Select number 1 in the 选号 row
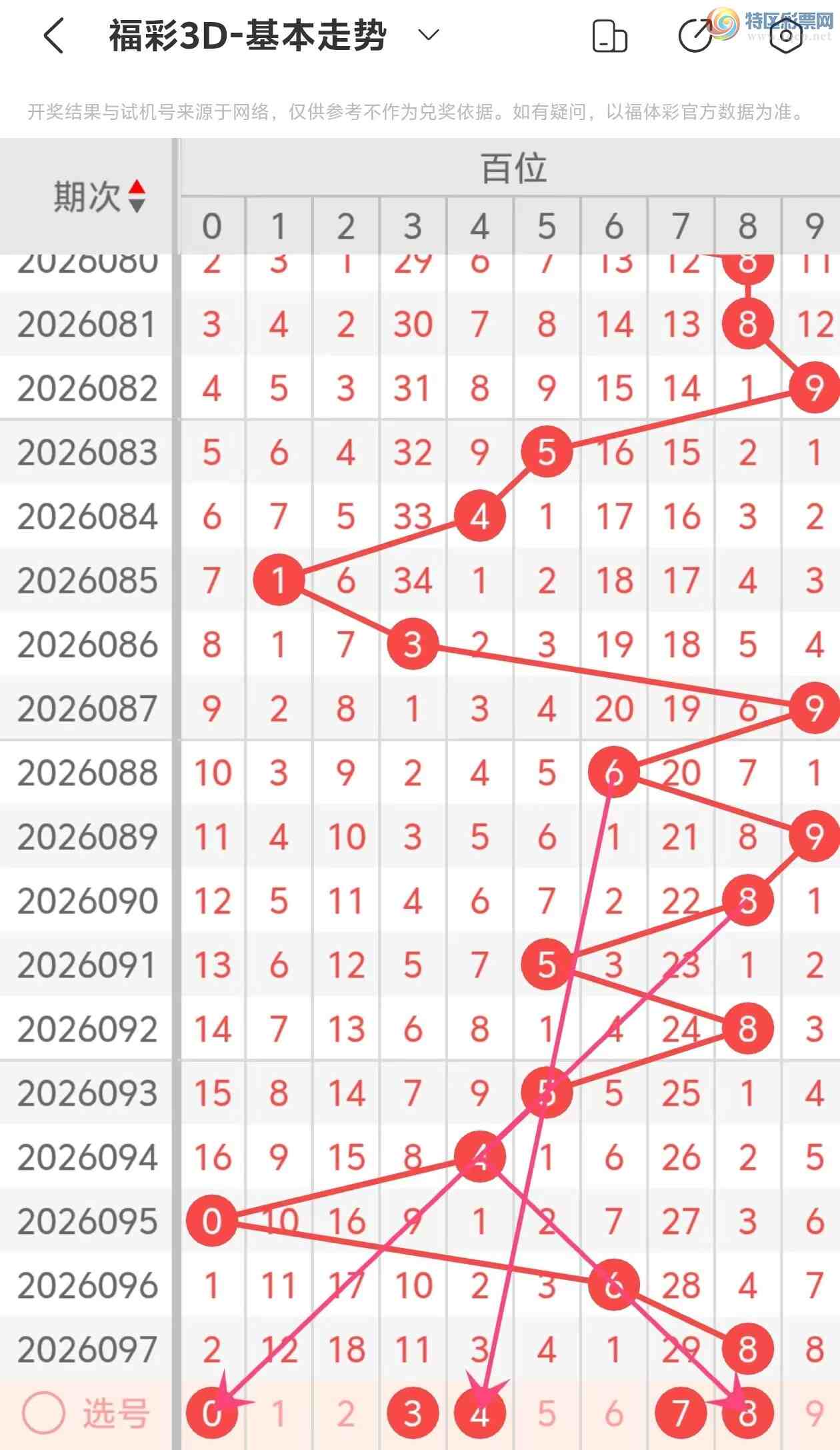The image size is (840, 1450). (279, 1413)
